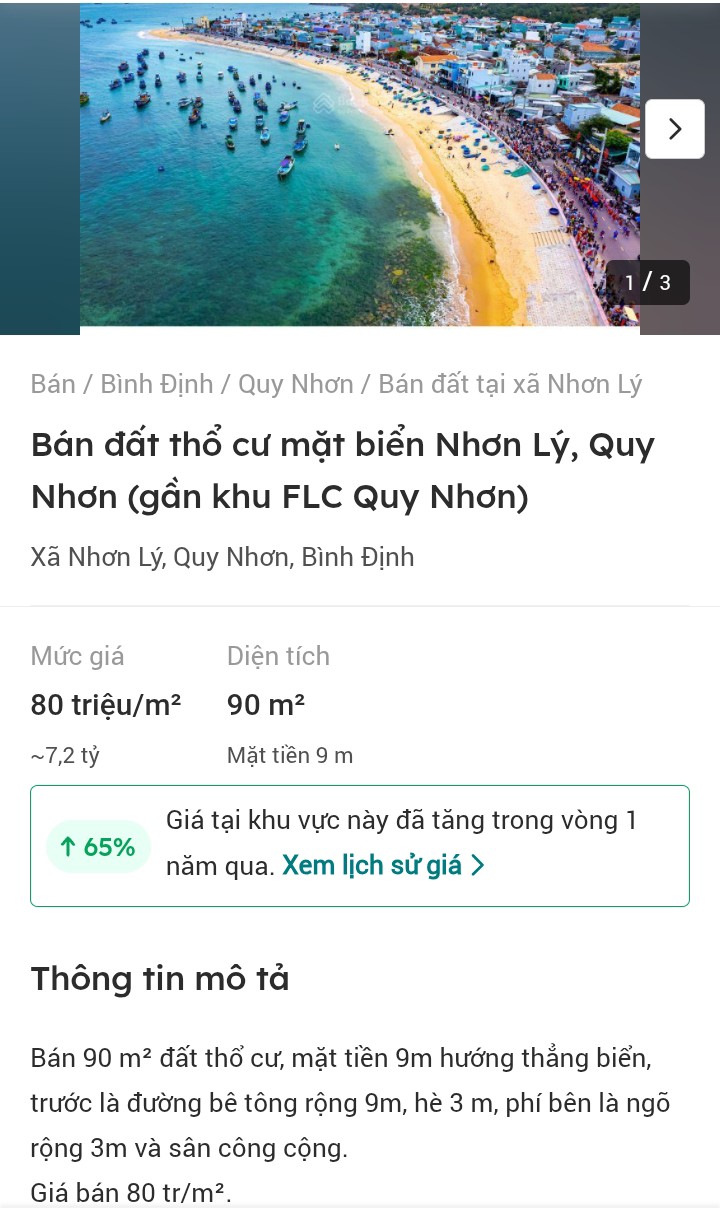720x1227 pixels.
Task: Open the Quy Nhơn breadcrumb
Action: point(296,384)
